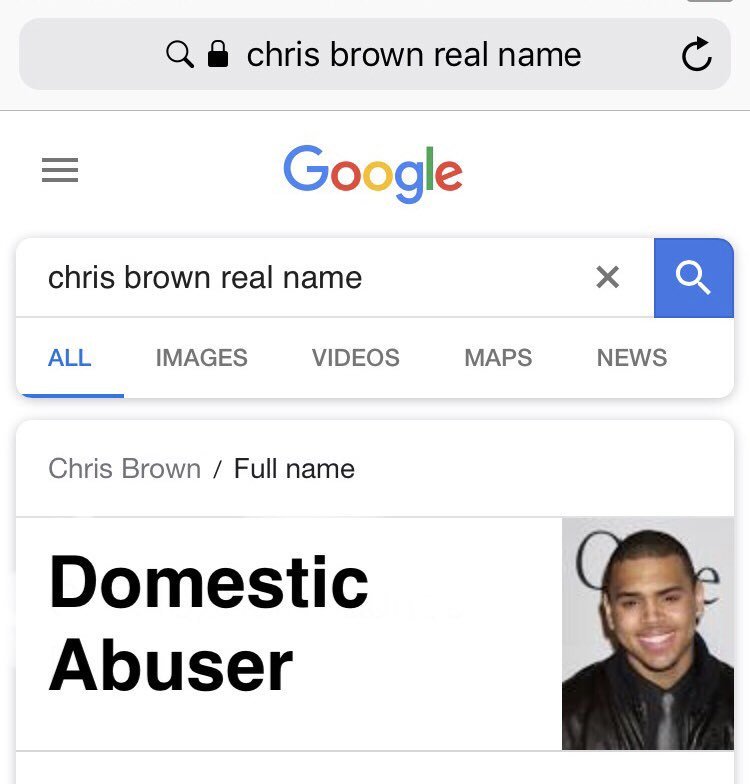Reload the page
The image size is (750, 784).
pos(696,55)
